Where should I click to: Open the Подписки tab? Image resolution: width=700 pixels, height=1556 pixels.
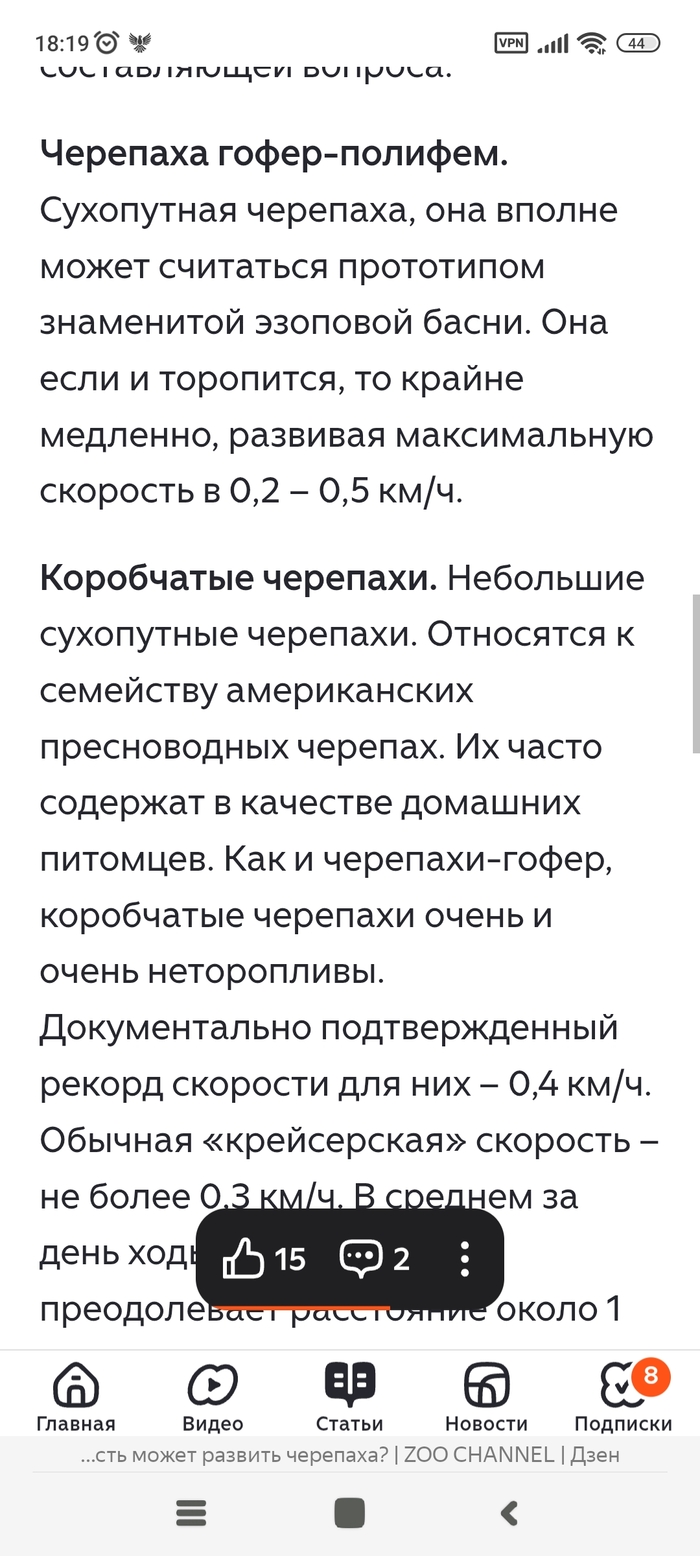click(623, 1397)
